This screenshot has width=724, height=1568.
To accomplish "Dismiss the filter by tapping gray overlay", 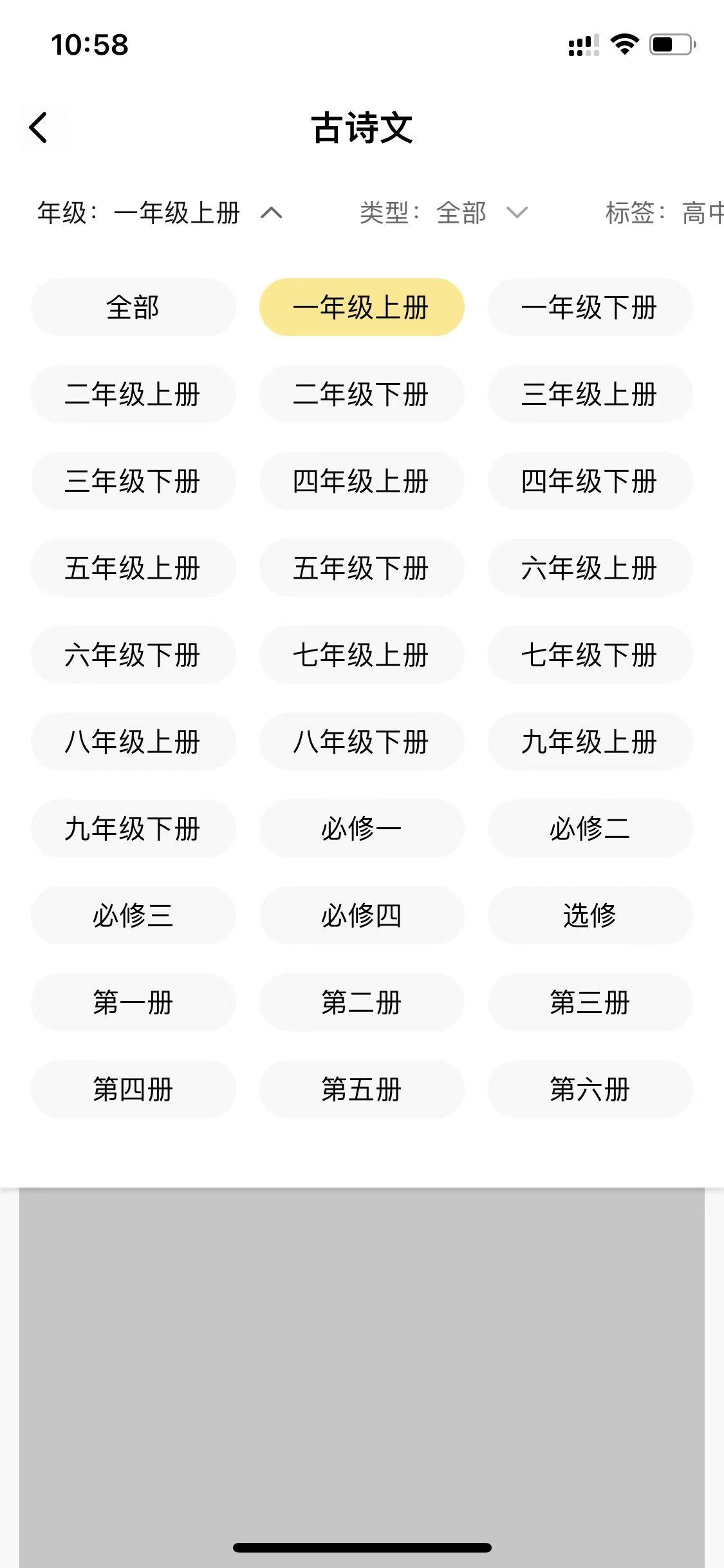I will 362,1365.
